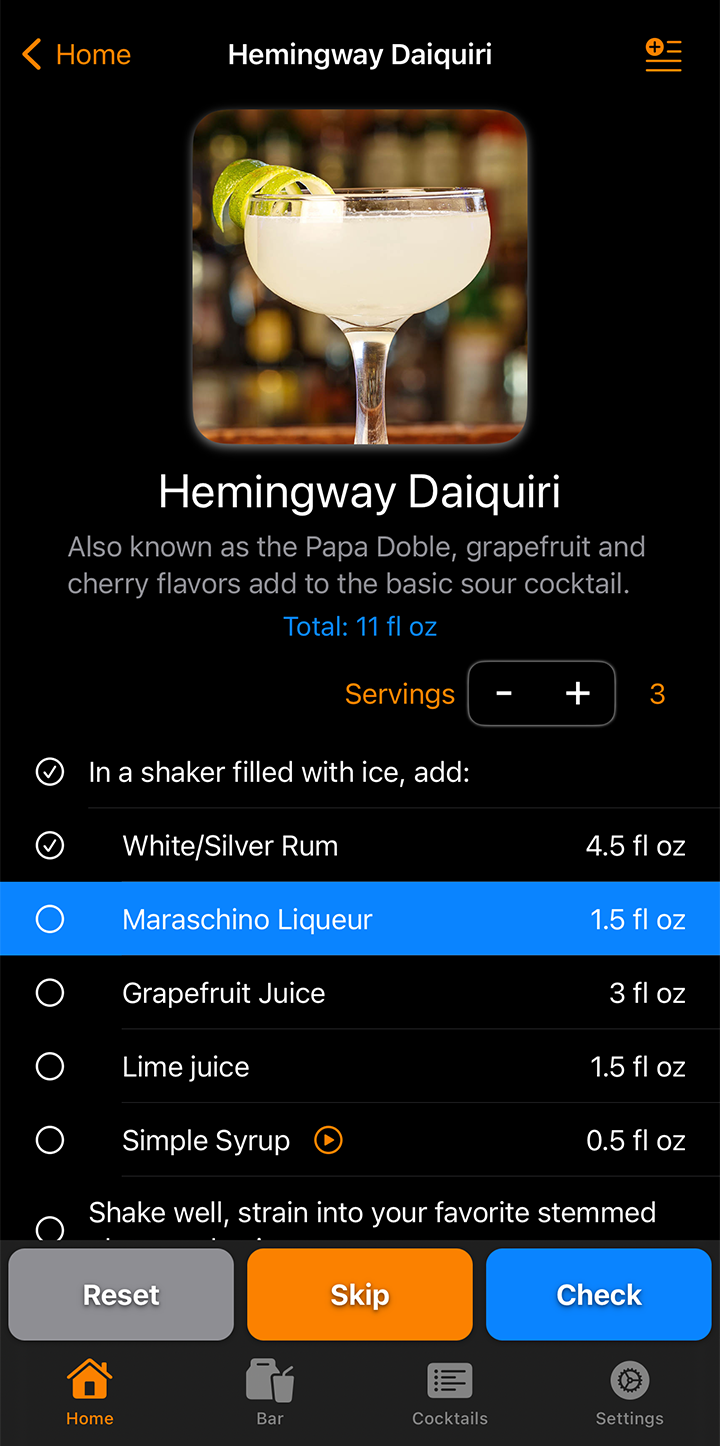Uncheck White/Silver Rum ingredient

click(50, 846)
